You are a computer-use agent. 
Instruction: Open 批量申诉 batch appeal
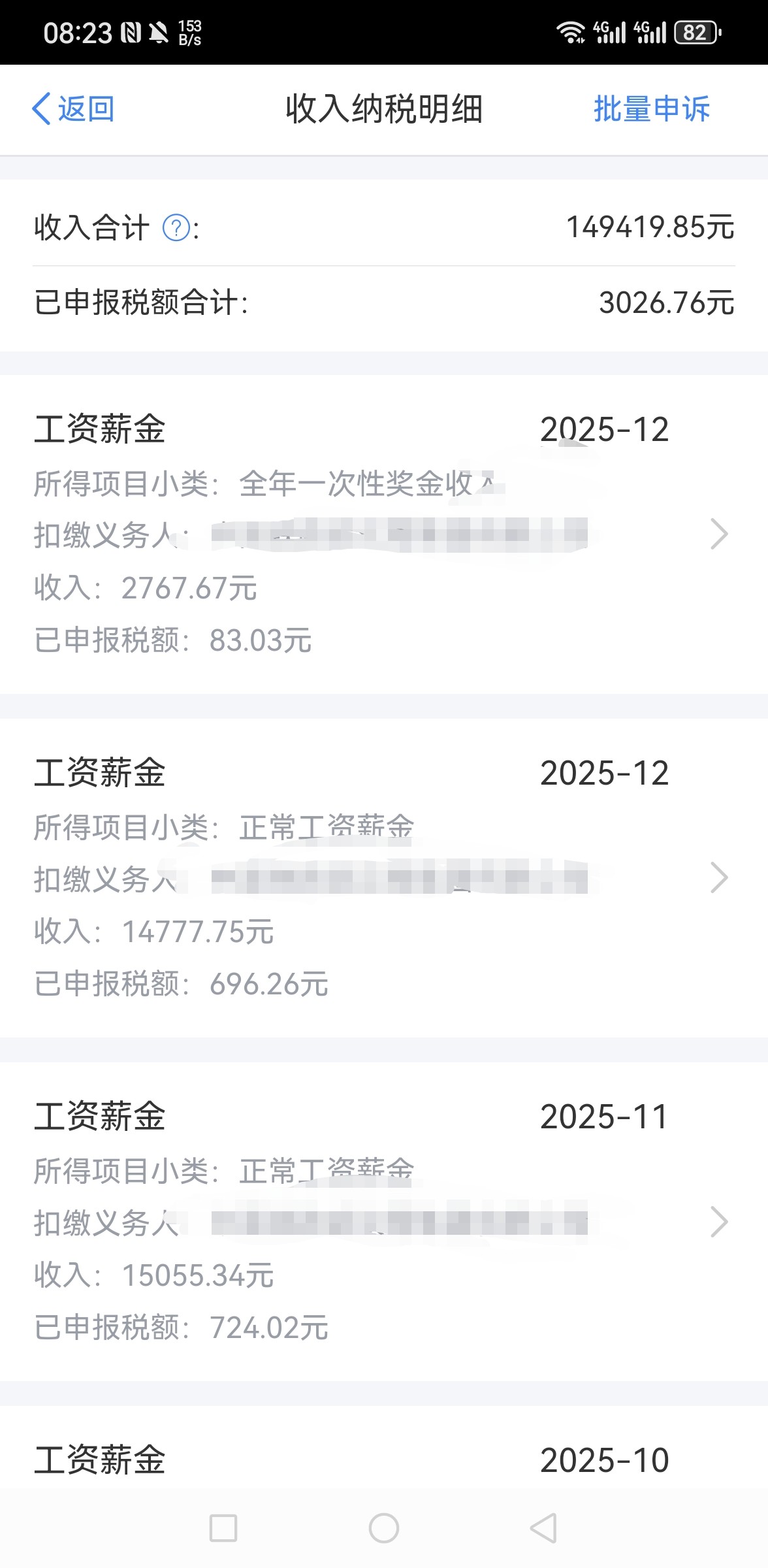tap(651, 109)
